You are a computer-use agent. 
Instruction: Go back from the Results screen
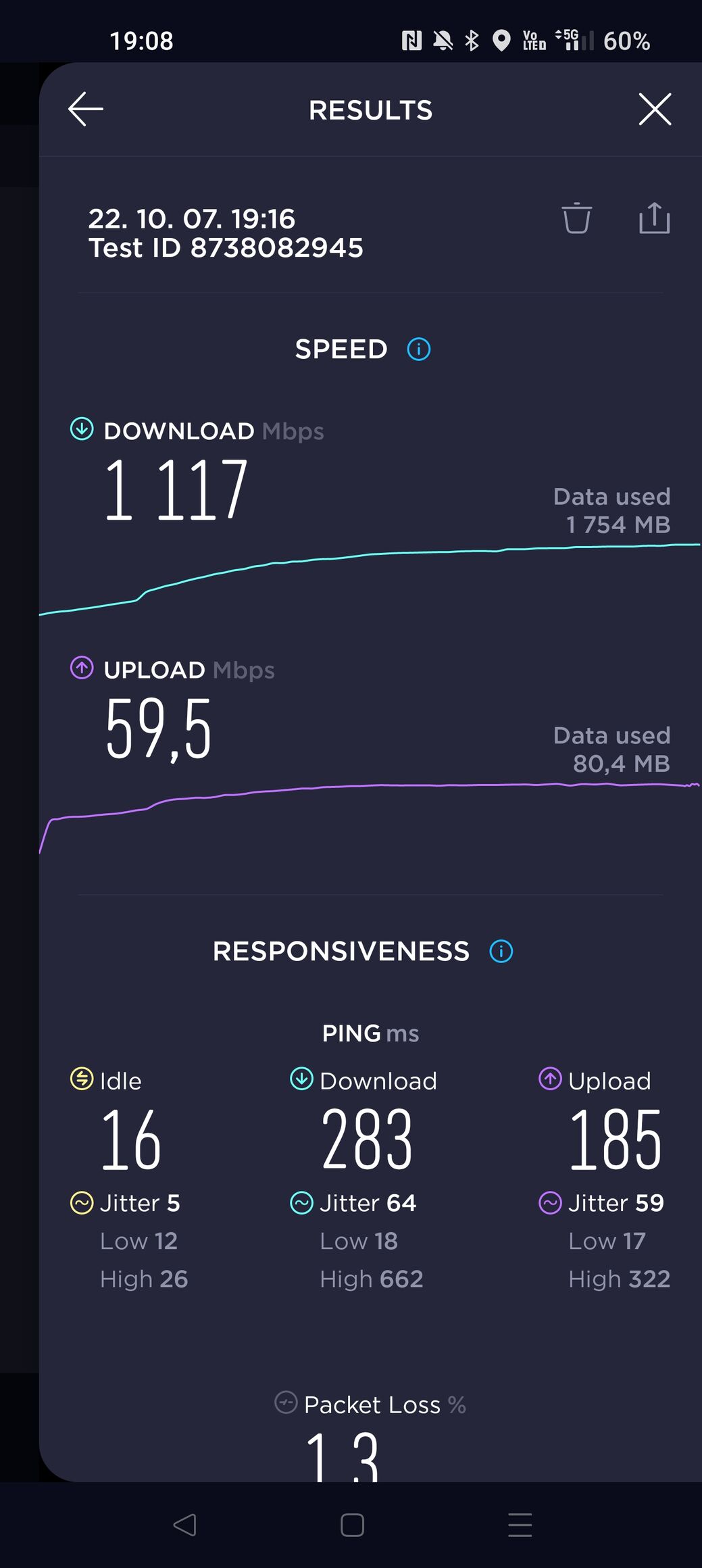(86, 109)
